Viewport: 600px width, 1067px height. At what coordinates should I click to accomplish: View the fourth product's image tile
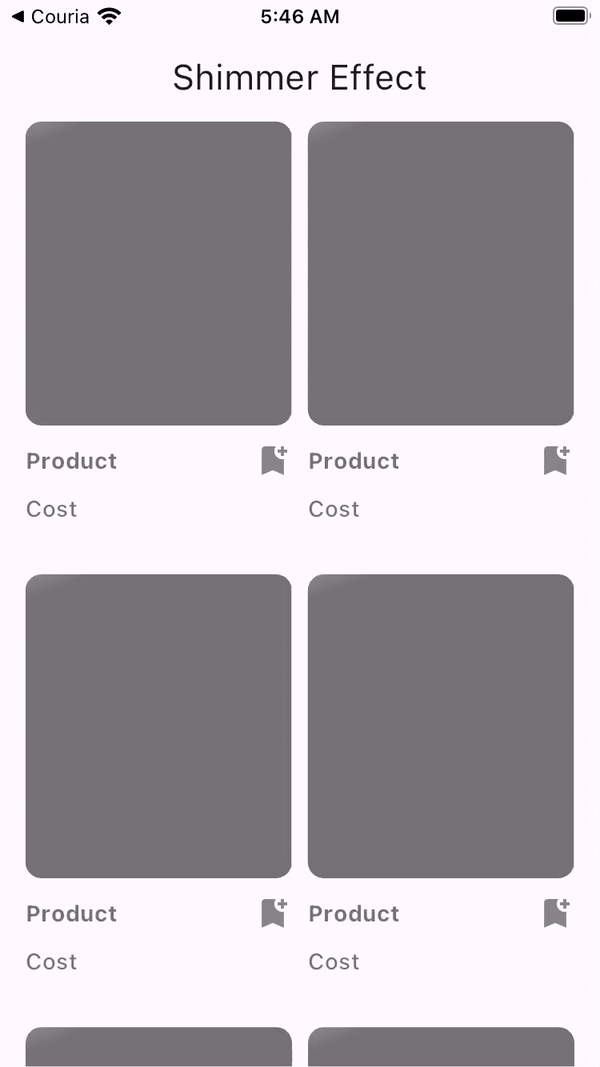click(440, 726)
